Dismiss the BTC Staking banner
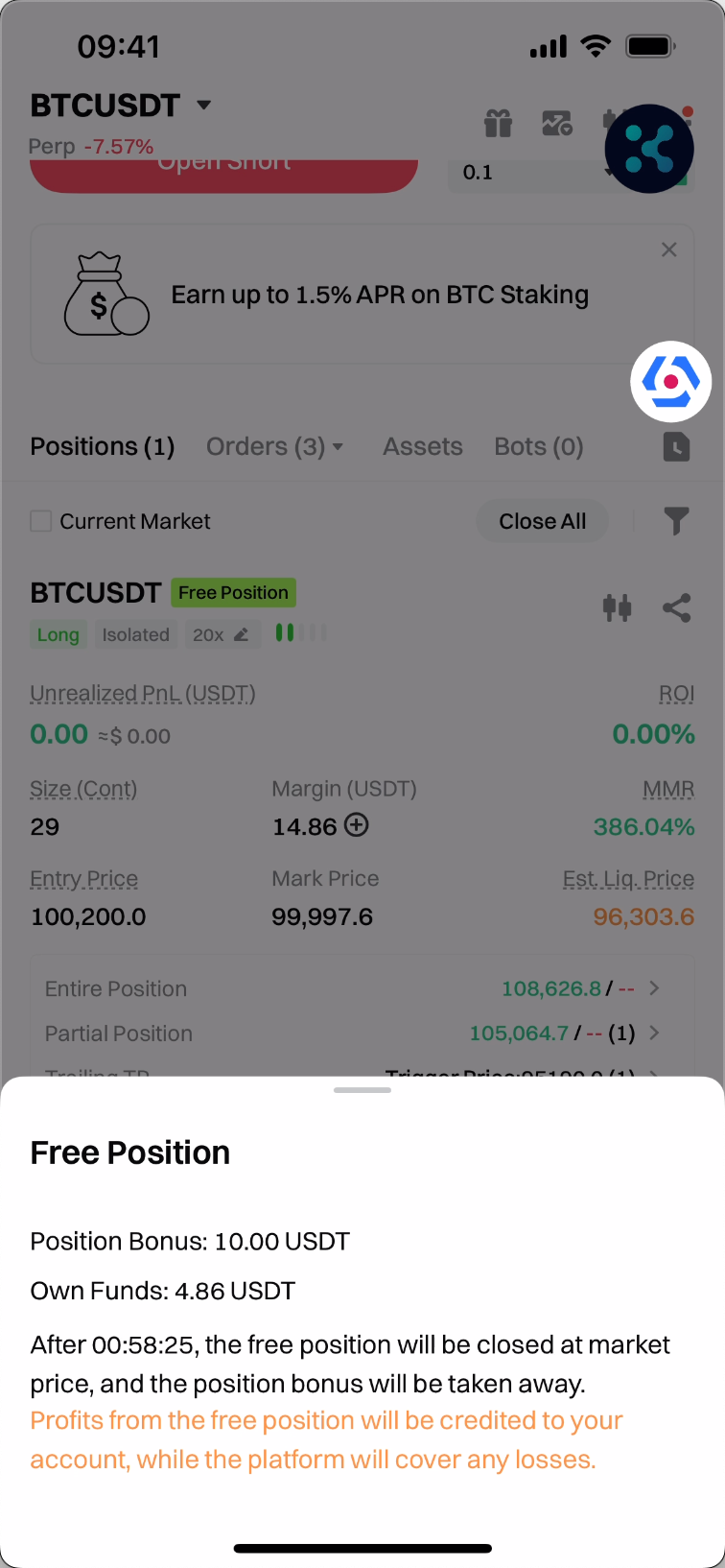This screenshot has width=725, height=1568. [669, 249]
